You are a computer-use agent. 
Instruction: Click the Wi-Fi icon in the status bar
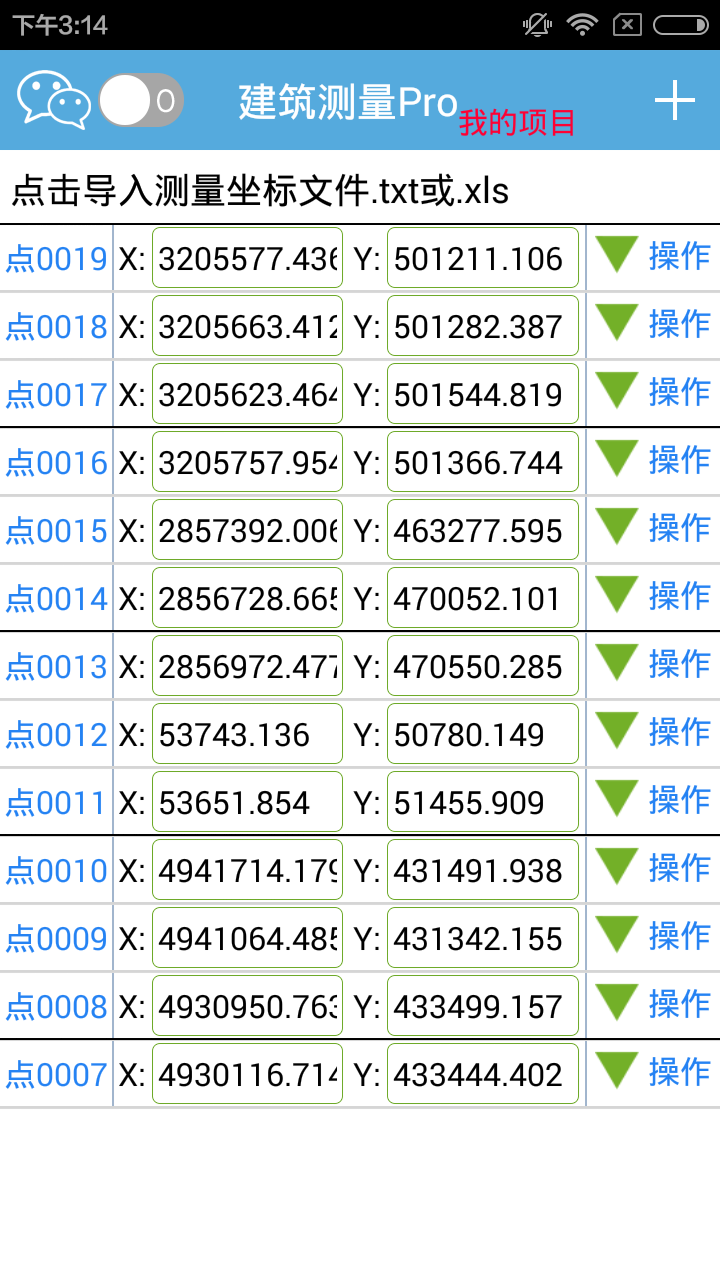[582, 24]
